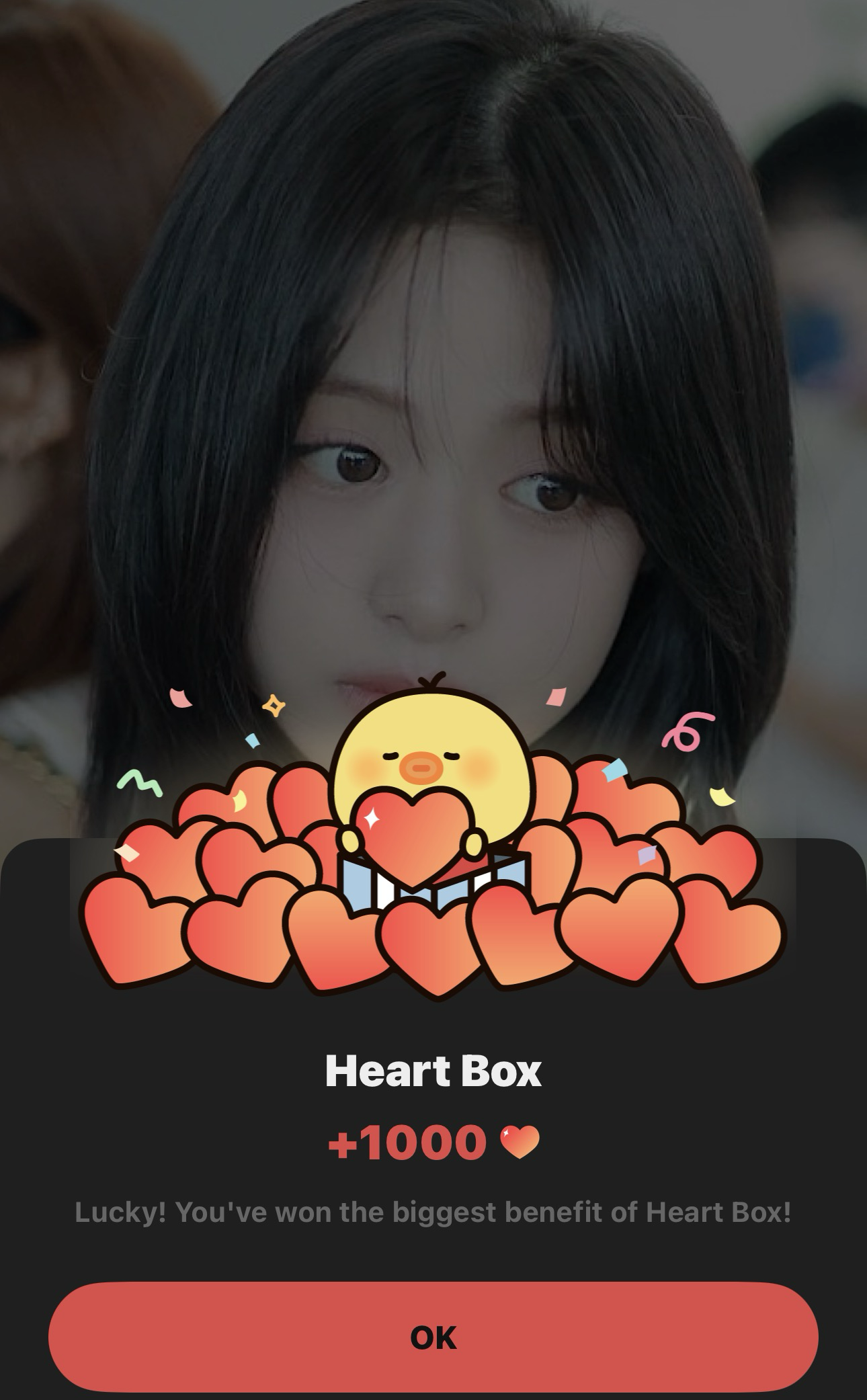Confirm the Heart Box reward with OK

433,1337
